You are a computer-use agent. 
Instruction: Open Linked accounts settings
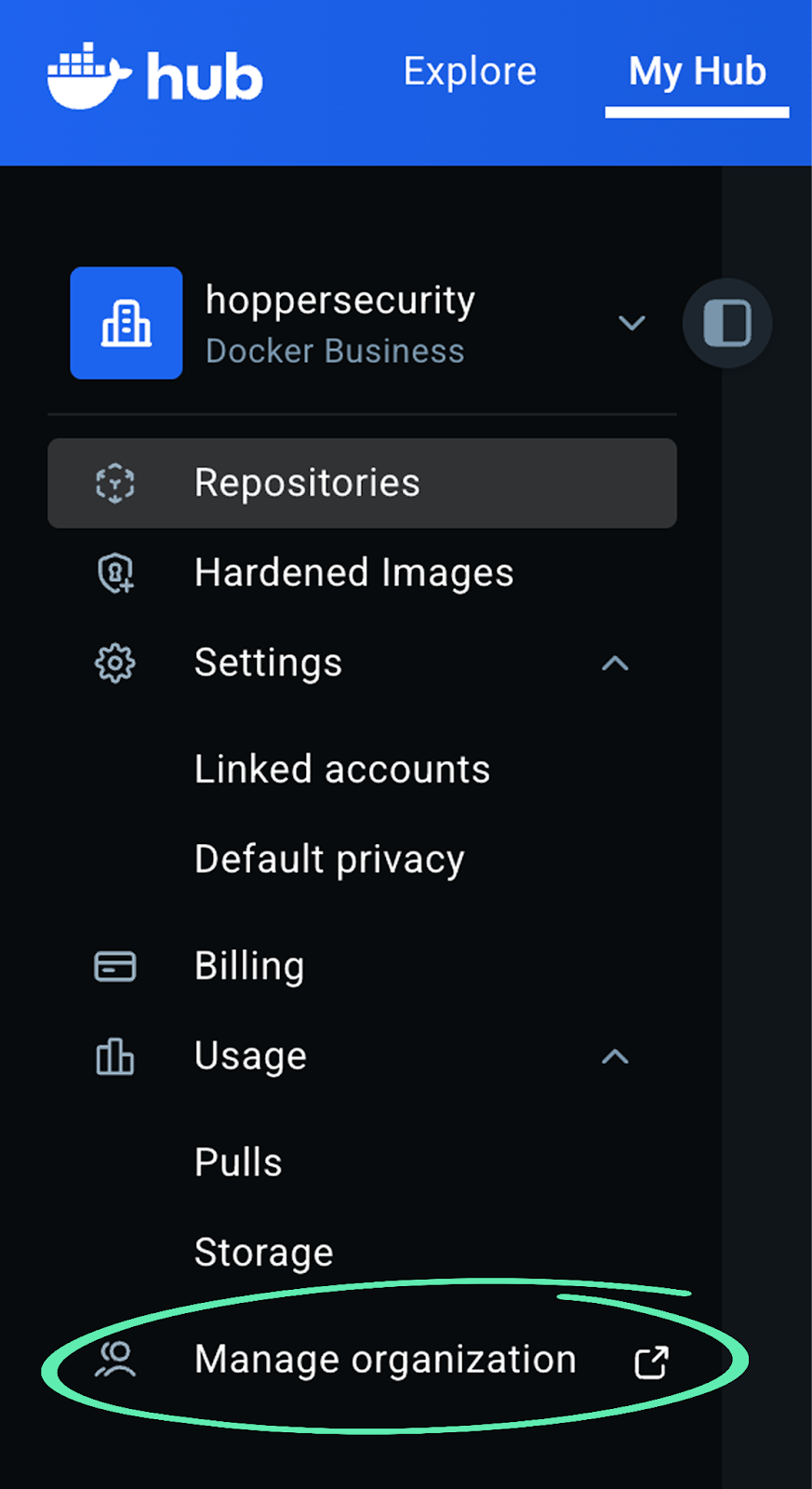tap(341, 770)
